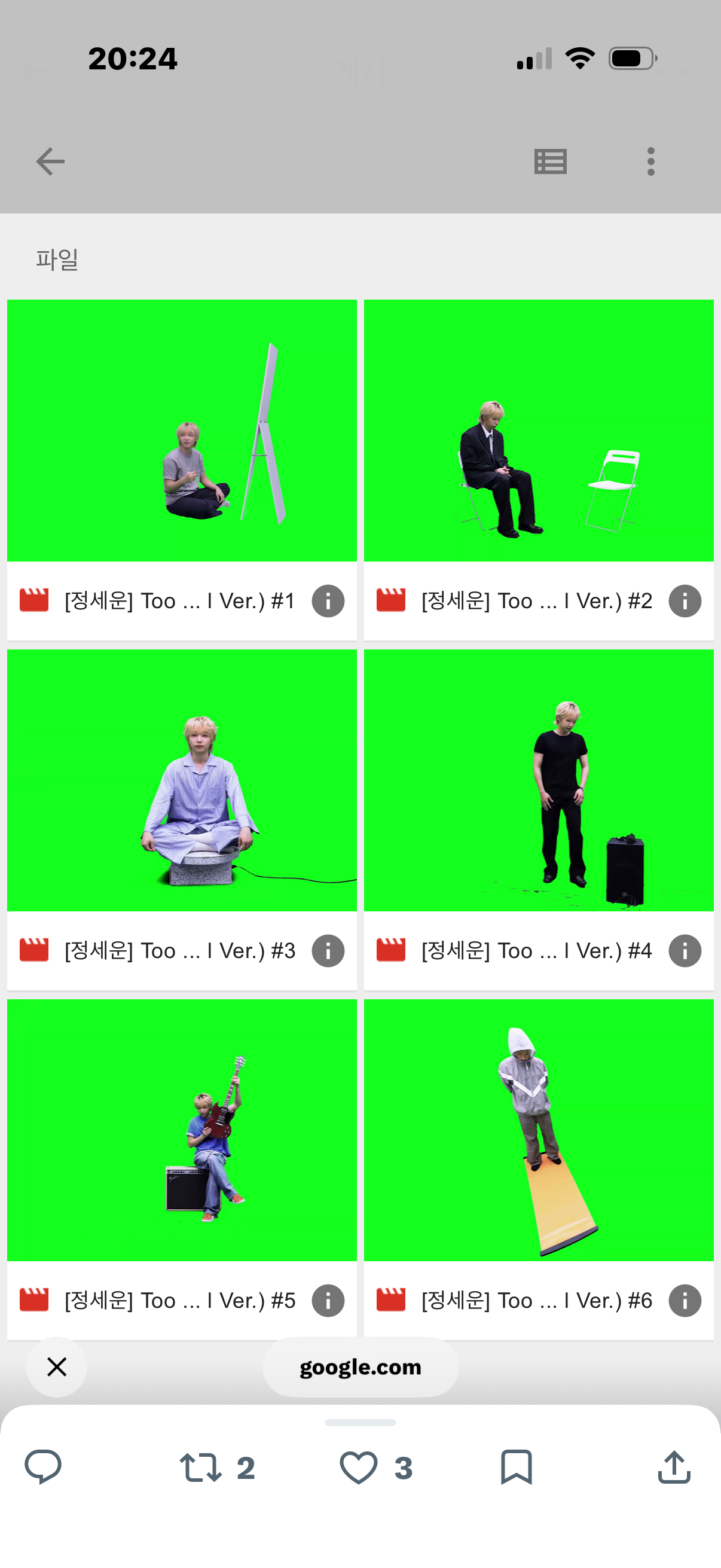Close the in-app browser with X

point(57,1366)
